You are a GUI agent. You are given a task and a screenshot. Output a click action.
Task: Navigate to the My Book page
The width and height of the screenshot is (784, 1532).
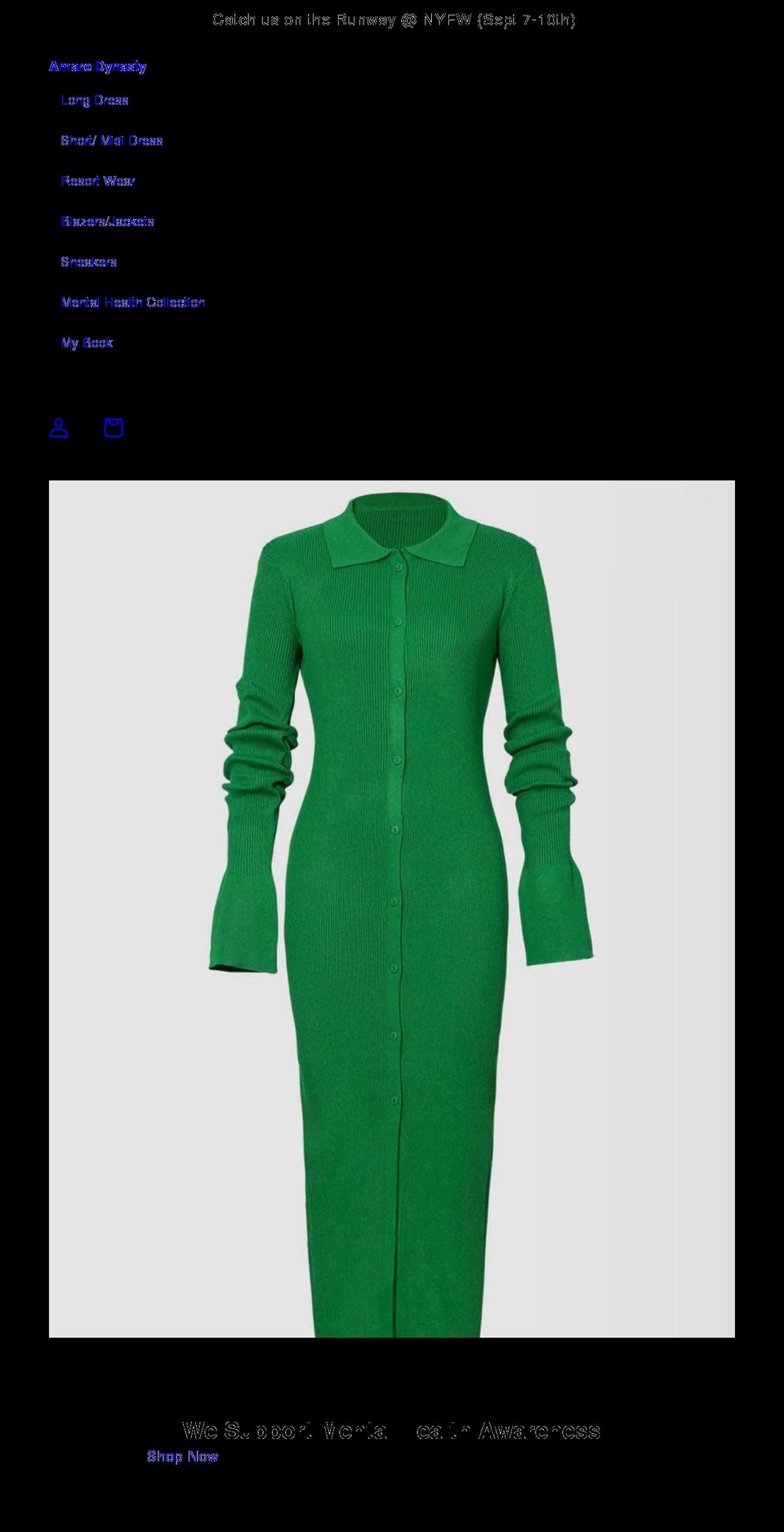click(x=87, y=342)
